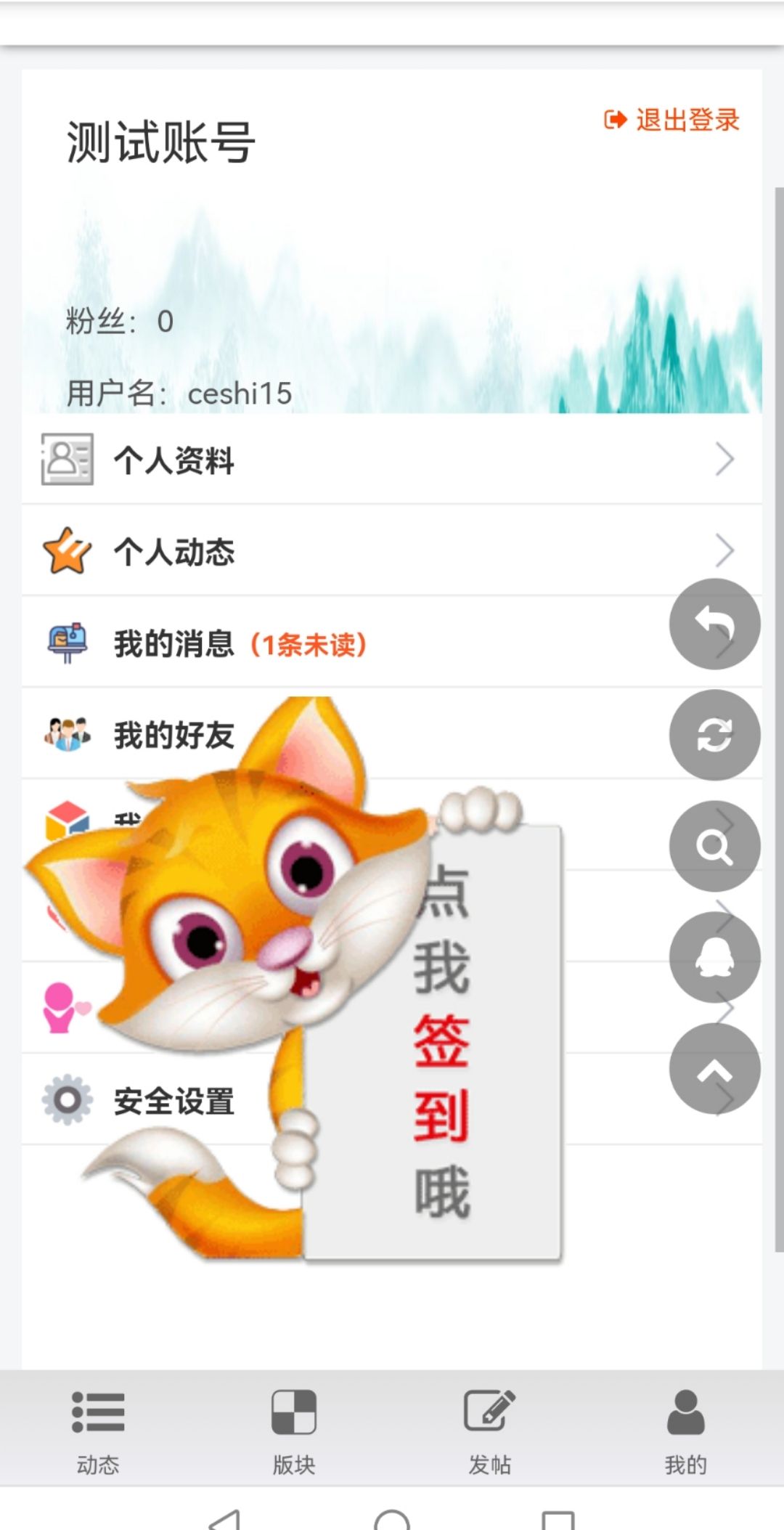Tap the floating scroll-to-top arrow
Image resolution: width=784 pixels, height=1530 pixels.
point(714,1069)
